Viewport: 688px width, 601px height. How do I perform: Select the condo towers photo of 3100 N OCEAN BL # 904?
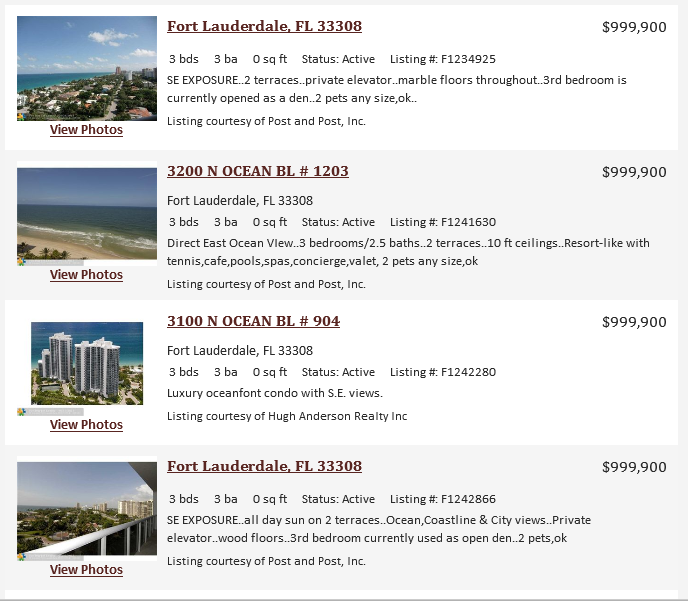[87, 363]
